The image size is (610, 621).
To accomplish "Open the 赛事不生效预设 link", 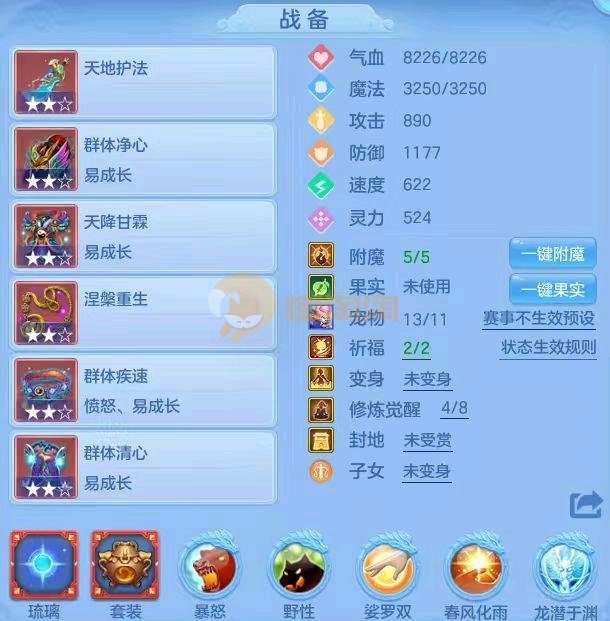I will [x=539, y=319].
